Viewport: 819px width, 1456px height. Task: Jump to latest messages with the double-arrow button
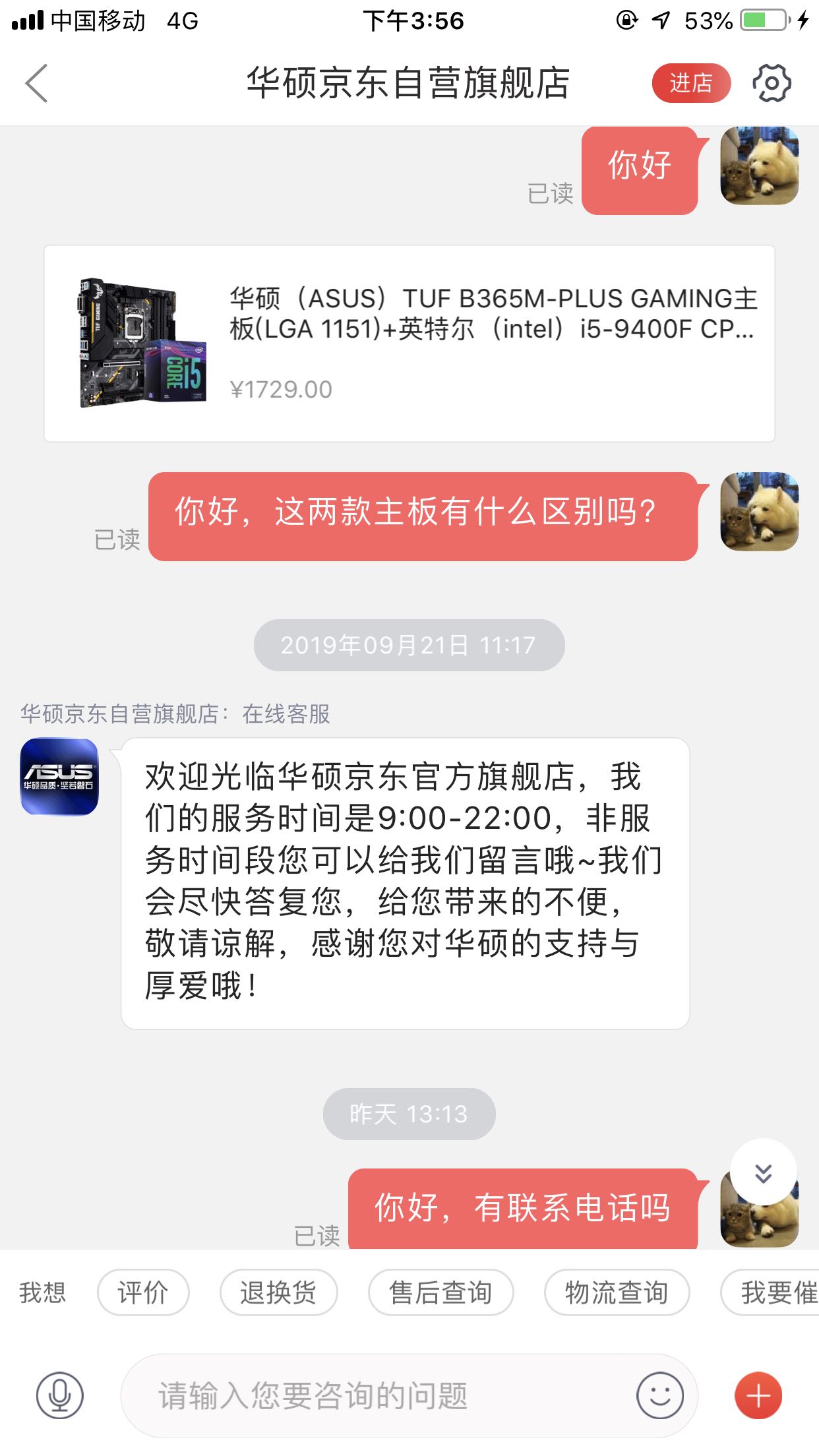coord(763,1173)
